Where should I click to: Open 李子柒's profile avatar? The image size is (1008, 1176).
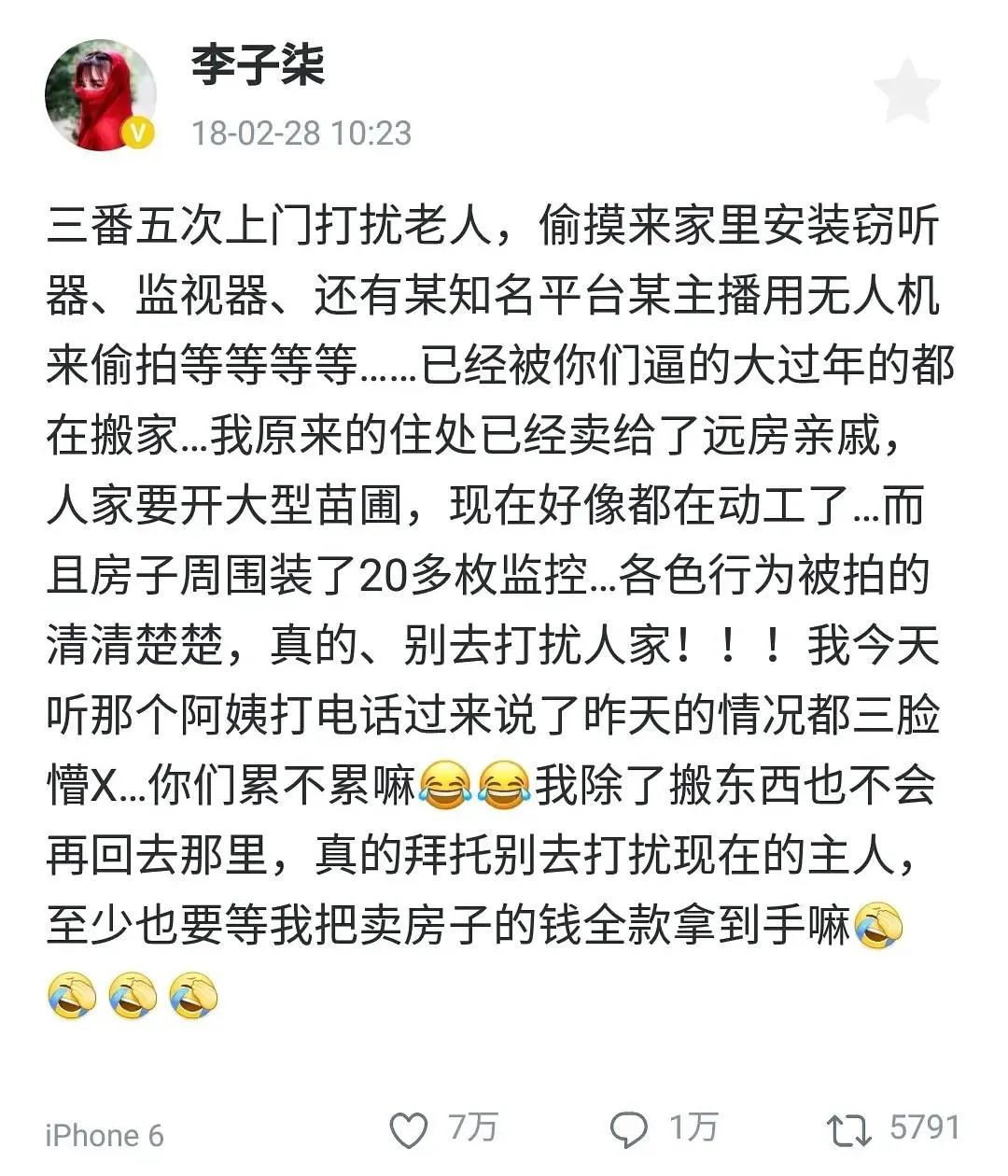tap(100, 95)
